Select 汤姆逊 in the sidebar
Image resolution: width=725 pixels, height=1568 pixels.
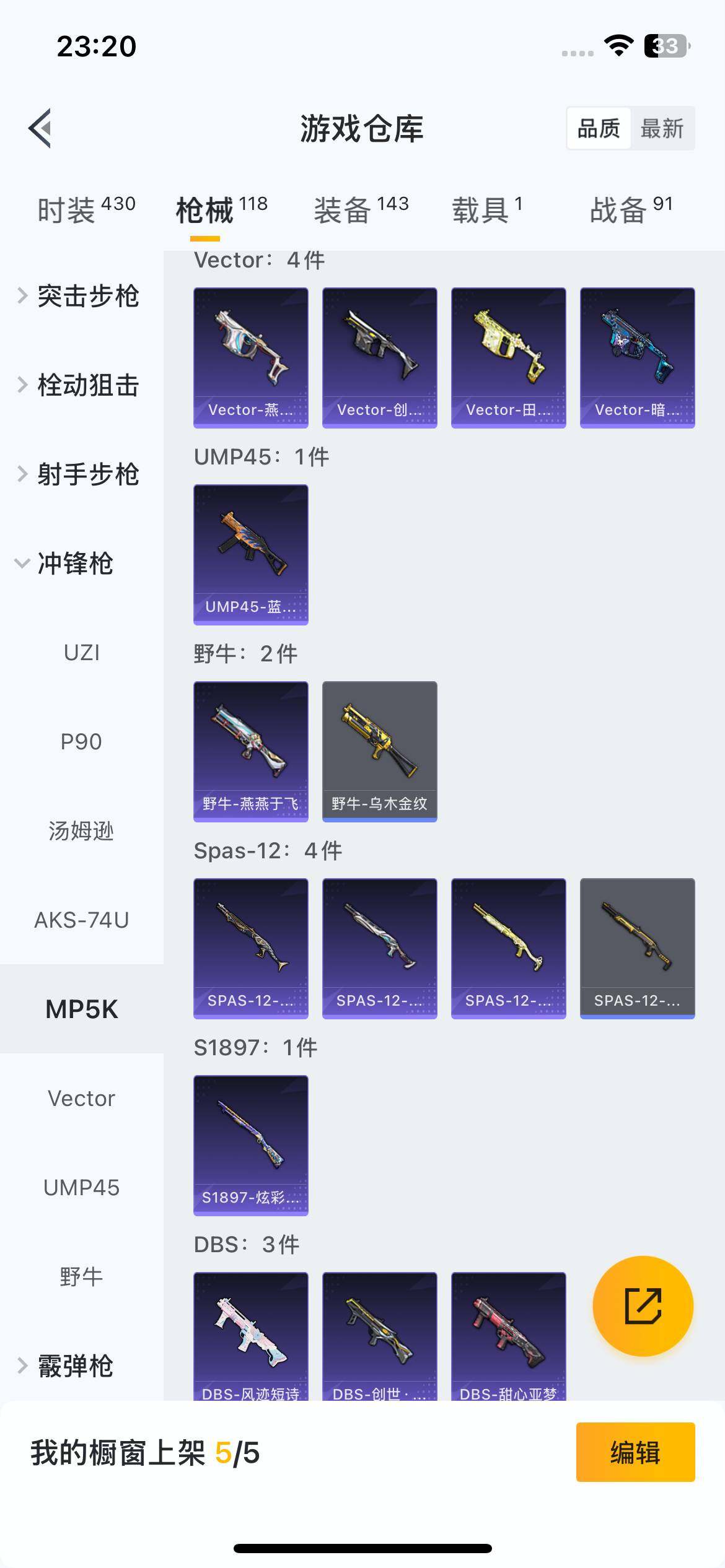pyautogui.click(x=81, y=831)
